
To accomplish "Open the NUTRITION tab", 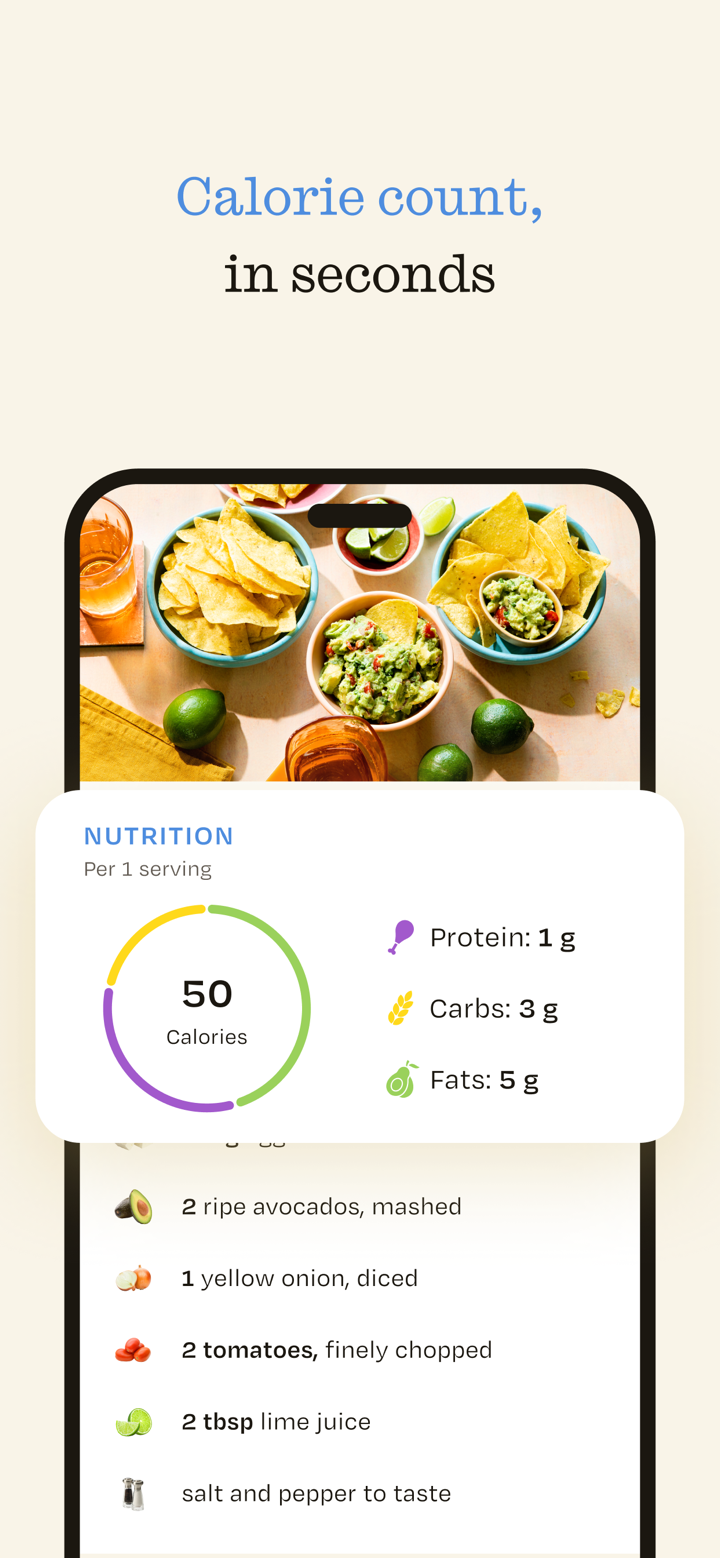I will (x=159, y=836).
